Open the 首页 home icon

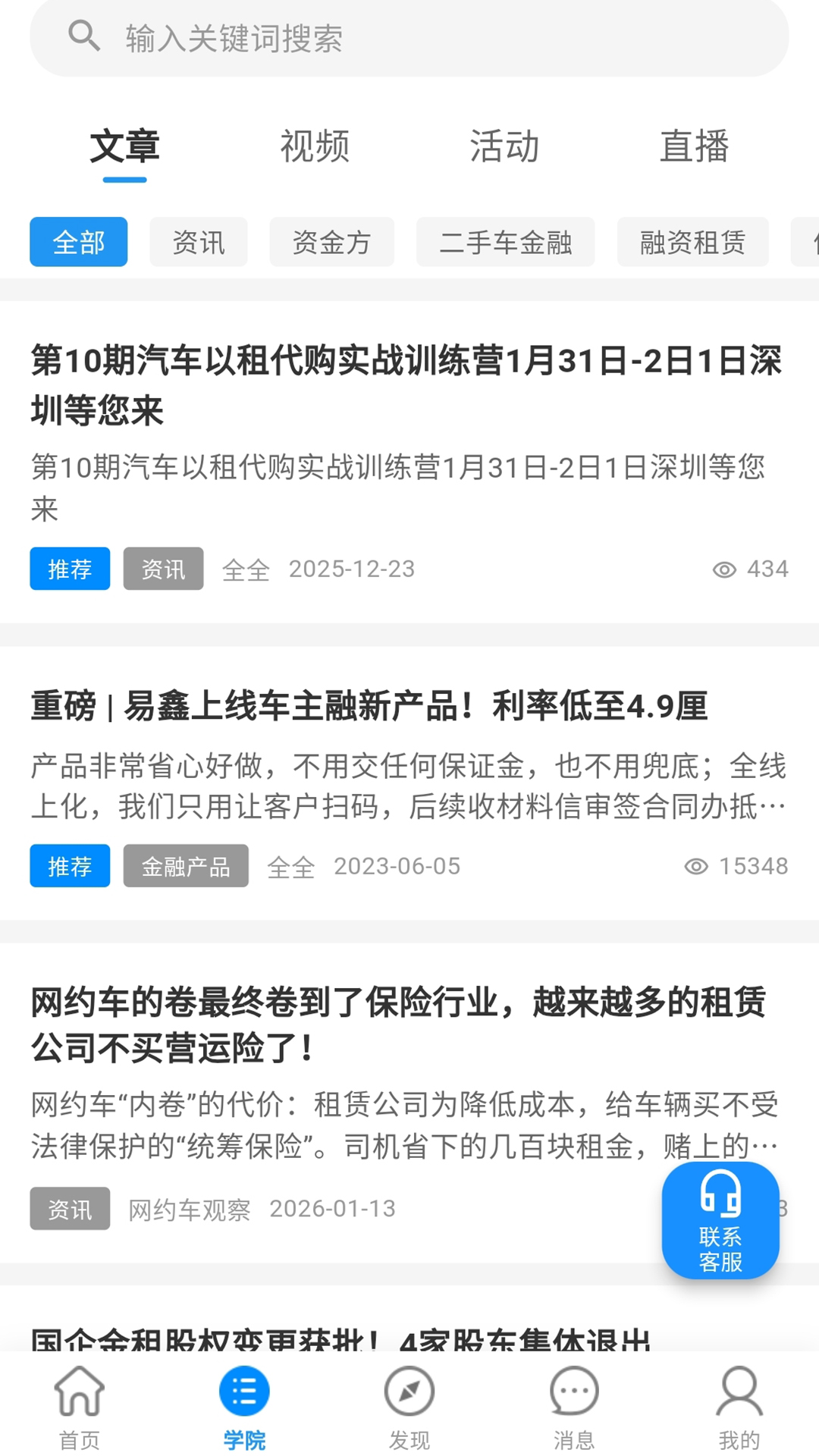81,1395
